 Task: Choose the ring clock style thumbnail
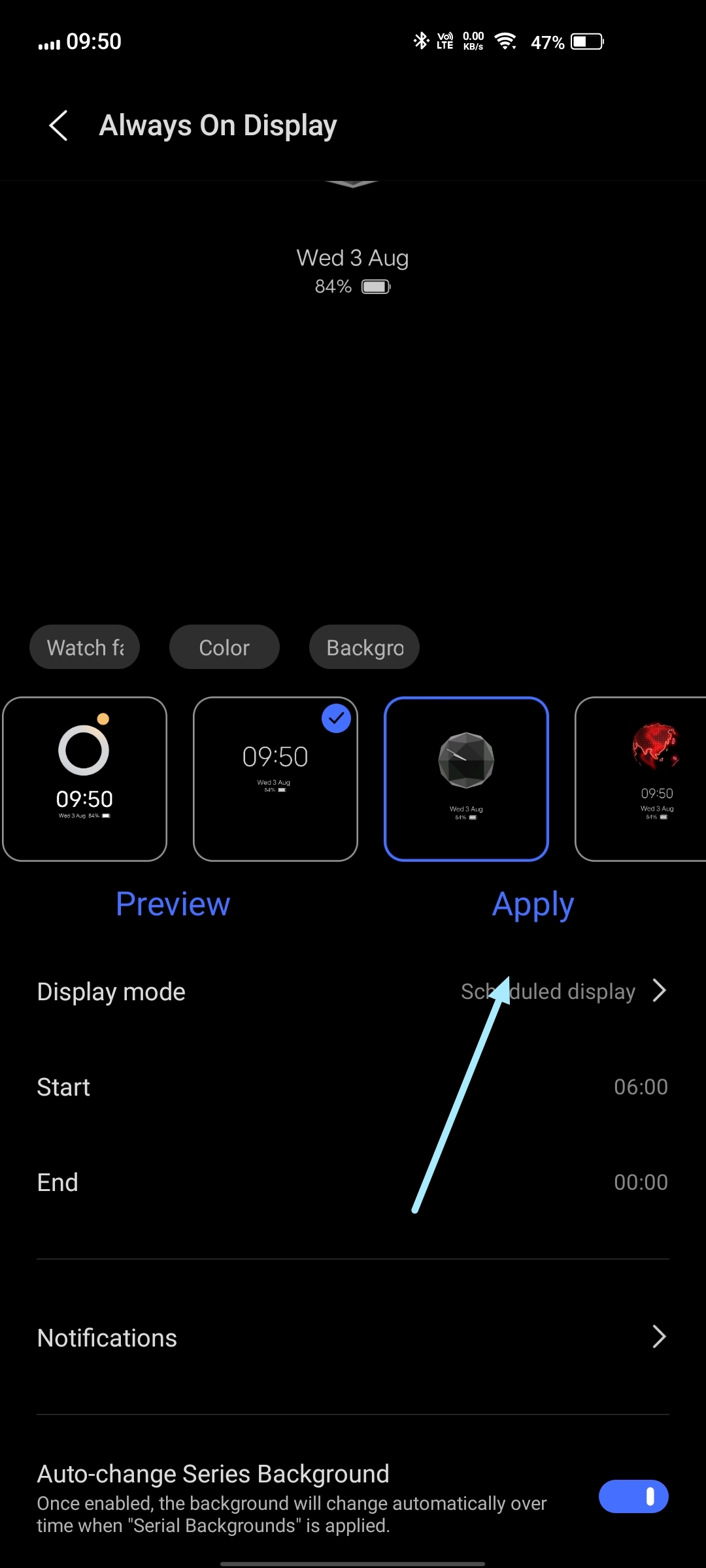[x=85, y=779]
